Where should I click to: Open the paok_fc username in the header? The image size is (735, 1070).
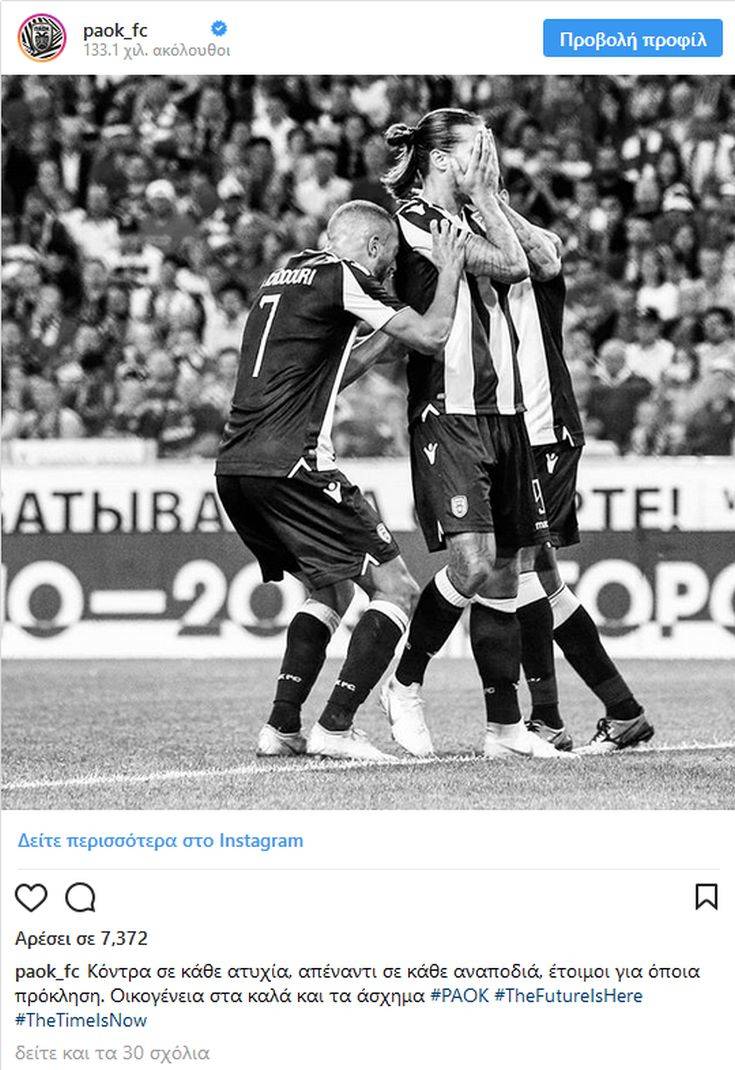pyautogui.click(x=115, y=30)
